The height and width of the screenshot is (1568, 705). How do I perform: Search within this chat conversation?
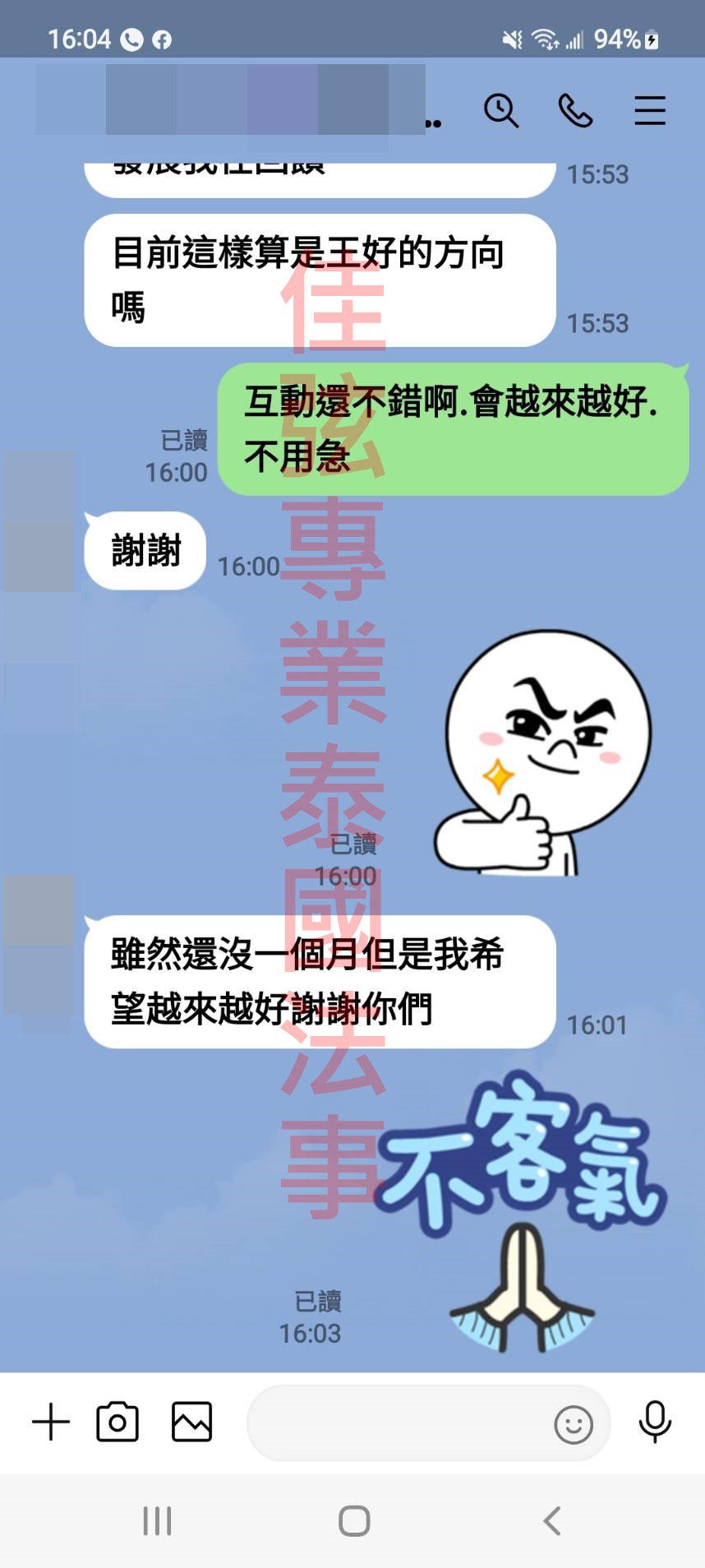(x=501, y=110)
